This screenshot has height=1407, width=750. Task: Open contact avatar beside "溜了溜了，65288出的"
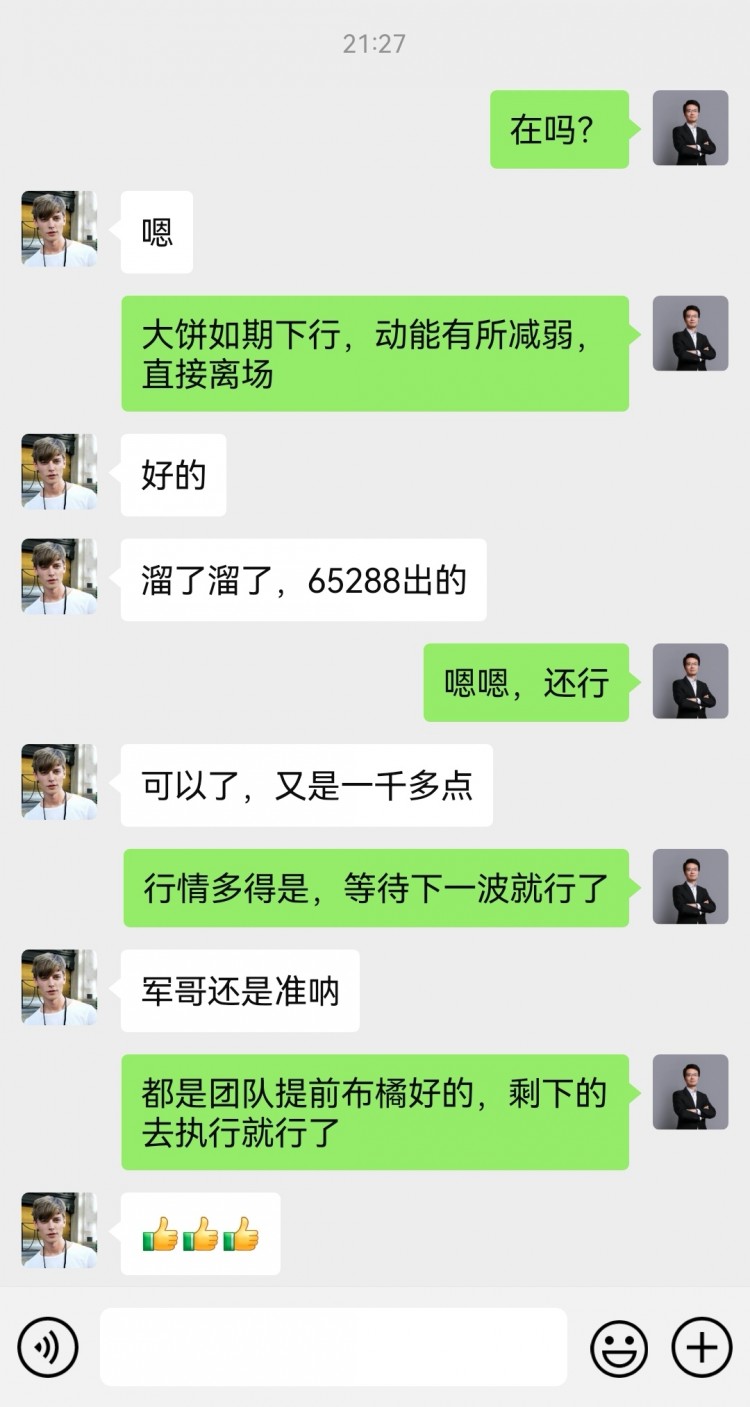tap(59, 577)
